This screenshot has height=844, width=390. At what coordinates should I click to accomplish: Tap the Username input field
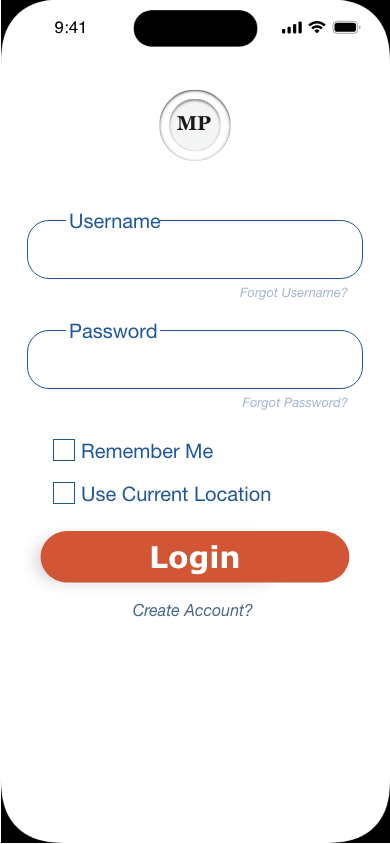coord(195,249)
